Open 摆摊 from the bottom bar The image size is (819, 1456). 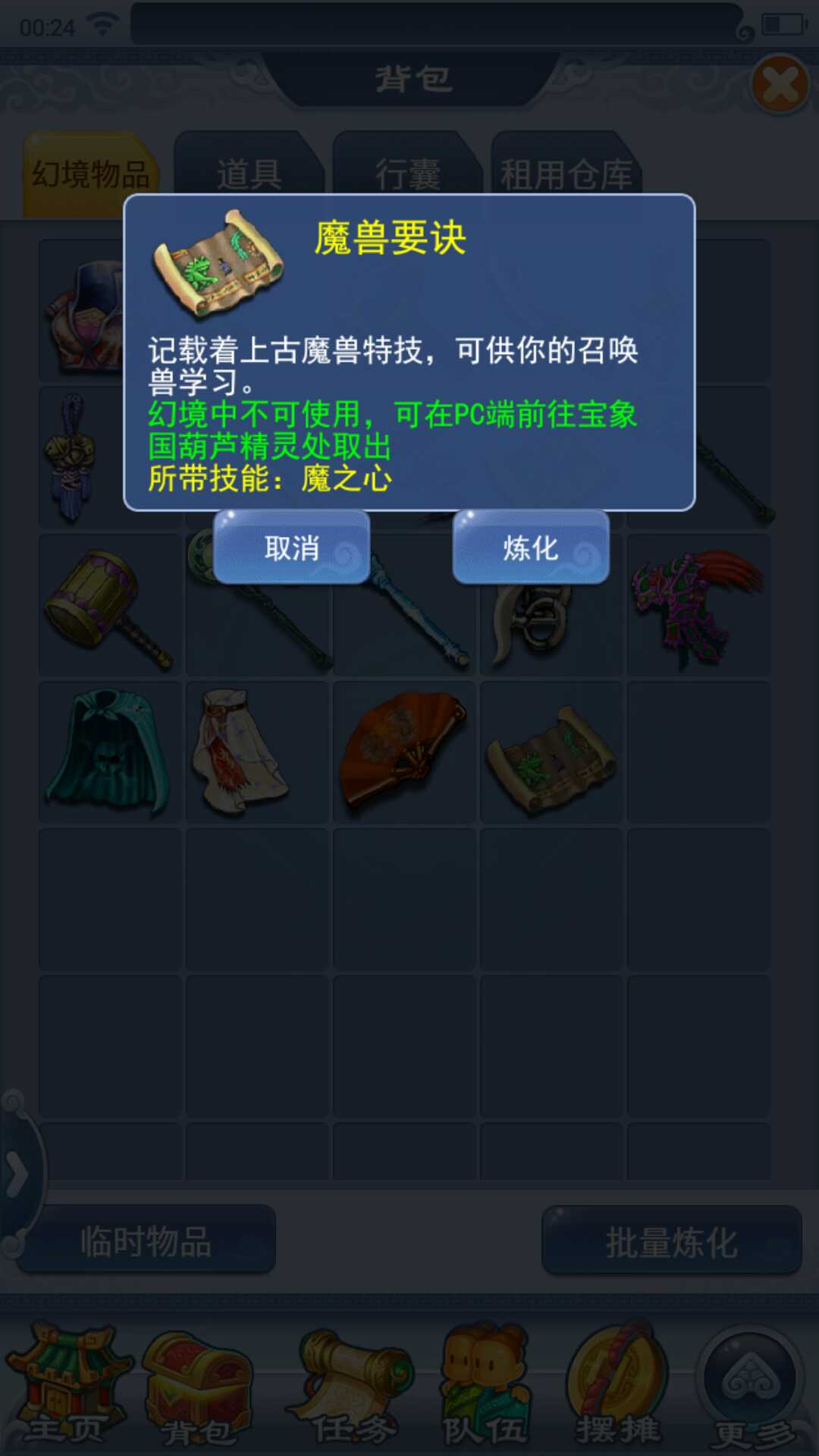point(618,1388)
